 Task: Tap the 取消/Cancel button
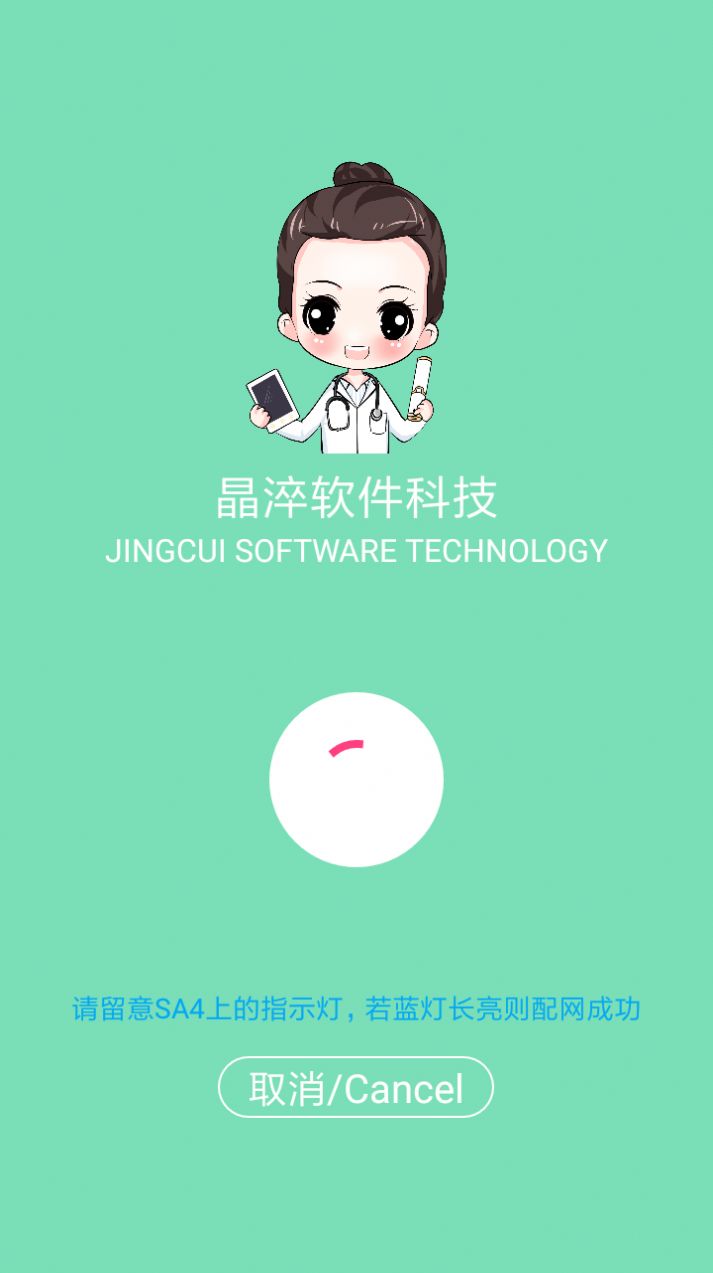(356, 1087)
